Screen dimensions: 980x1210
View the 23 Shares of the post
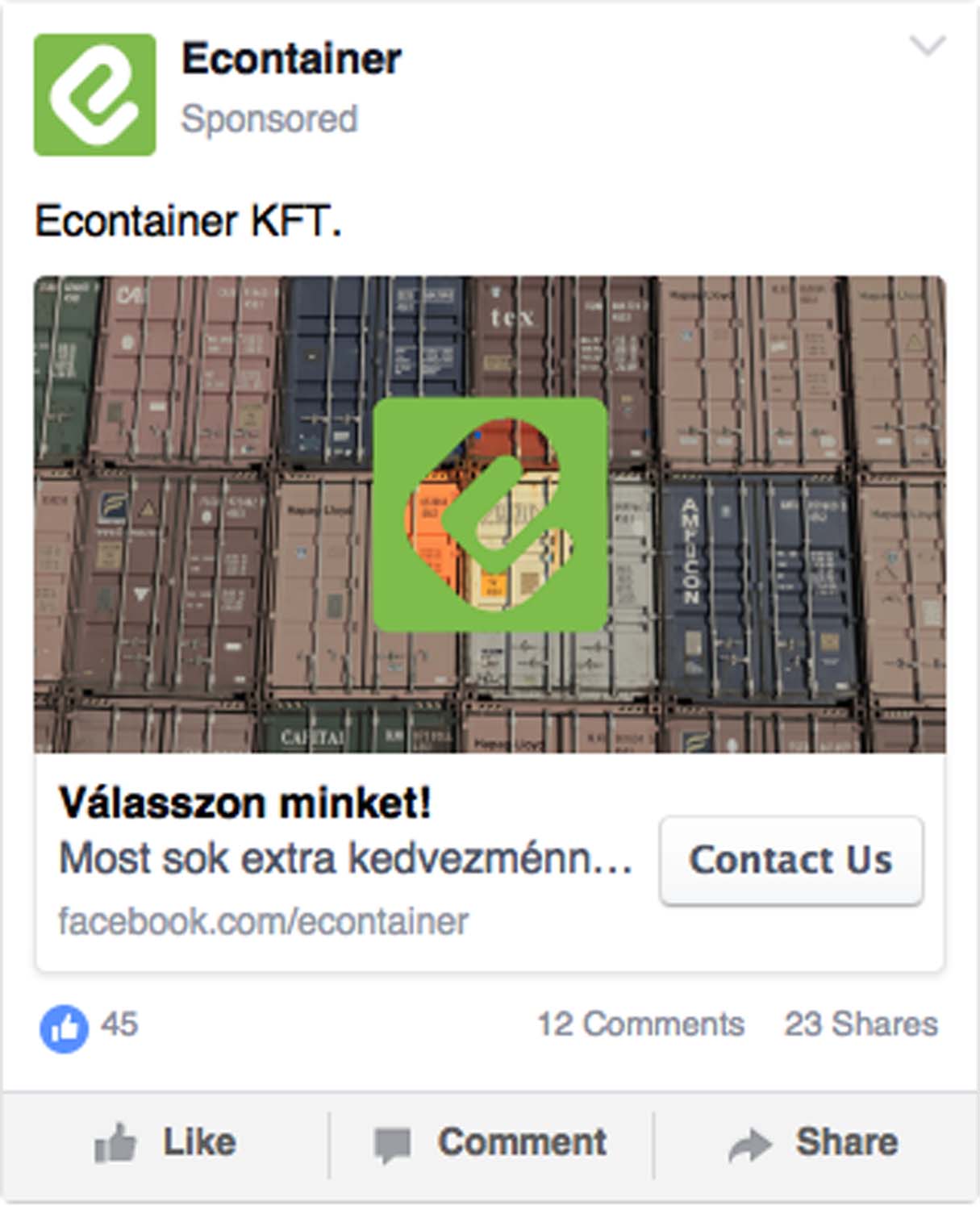coord(861,1024)
